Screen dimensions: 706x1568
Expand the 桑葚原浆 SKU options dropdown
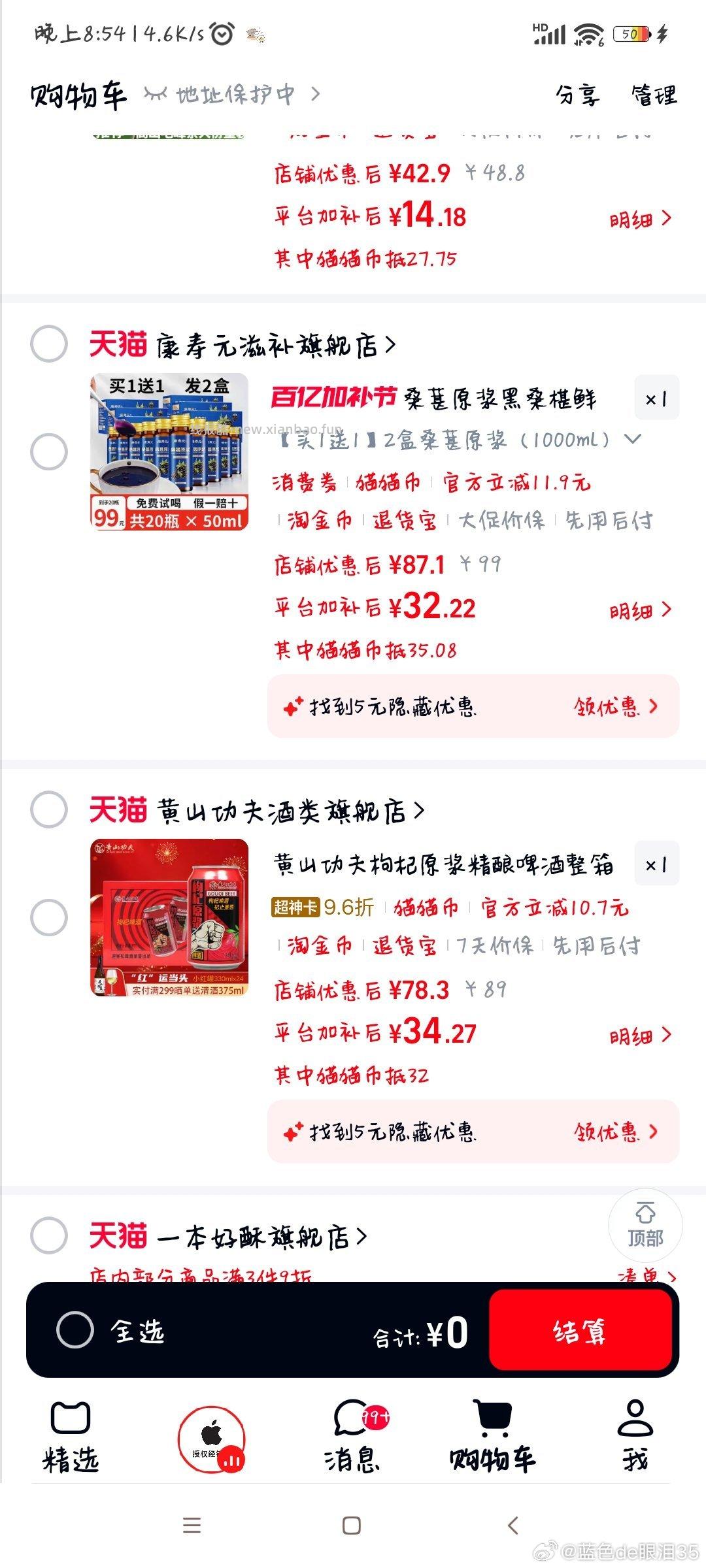631,442
